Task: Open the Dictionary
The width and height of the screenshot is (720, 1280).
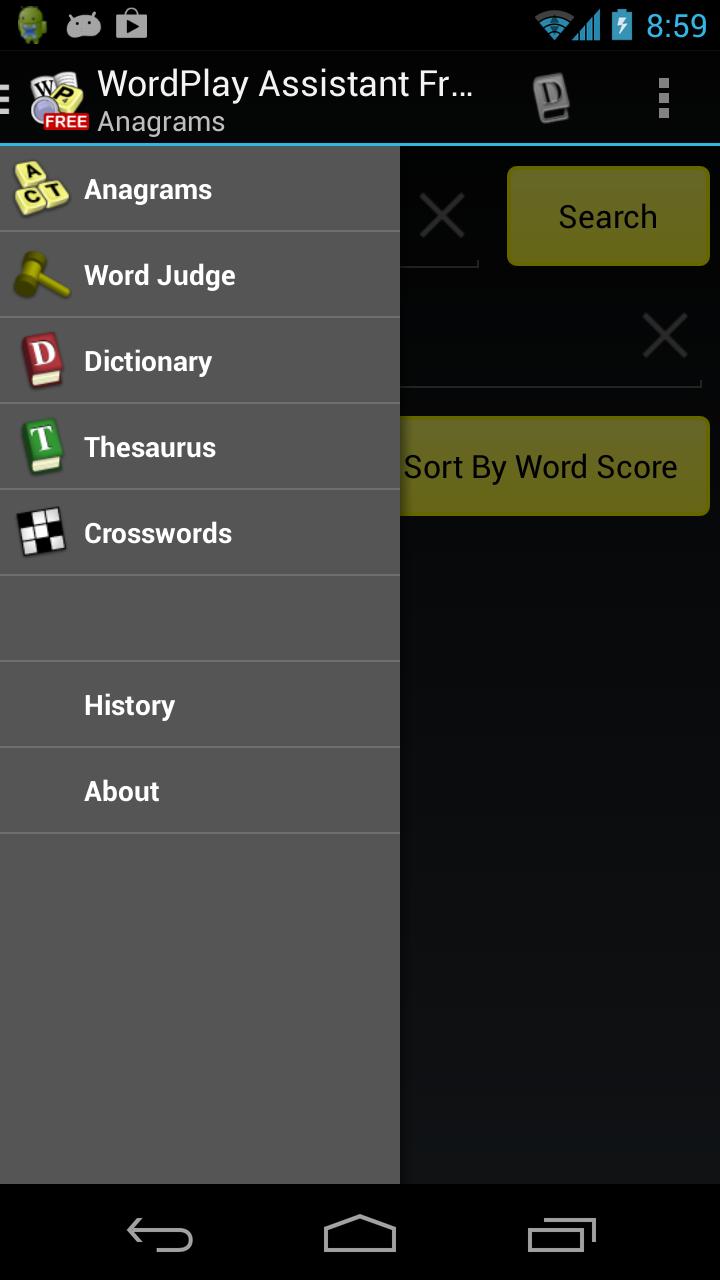Action: click(x=148, y=362)
